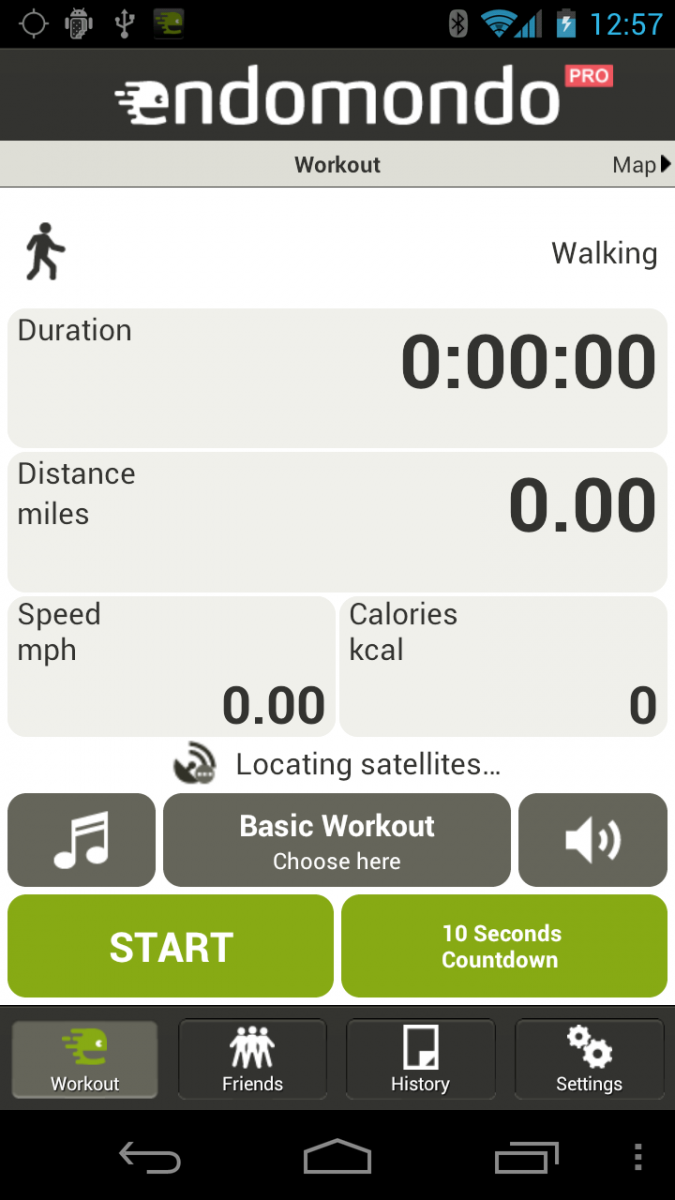This screenshot has height=1200, width=675.
Task: Open the music note player button
Action: [x=82, y=840]
